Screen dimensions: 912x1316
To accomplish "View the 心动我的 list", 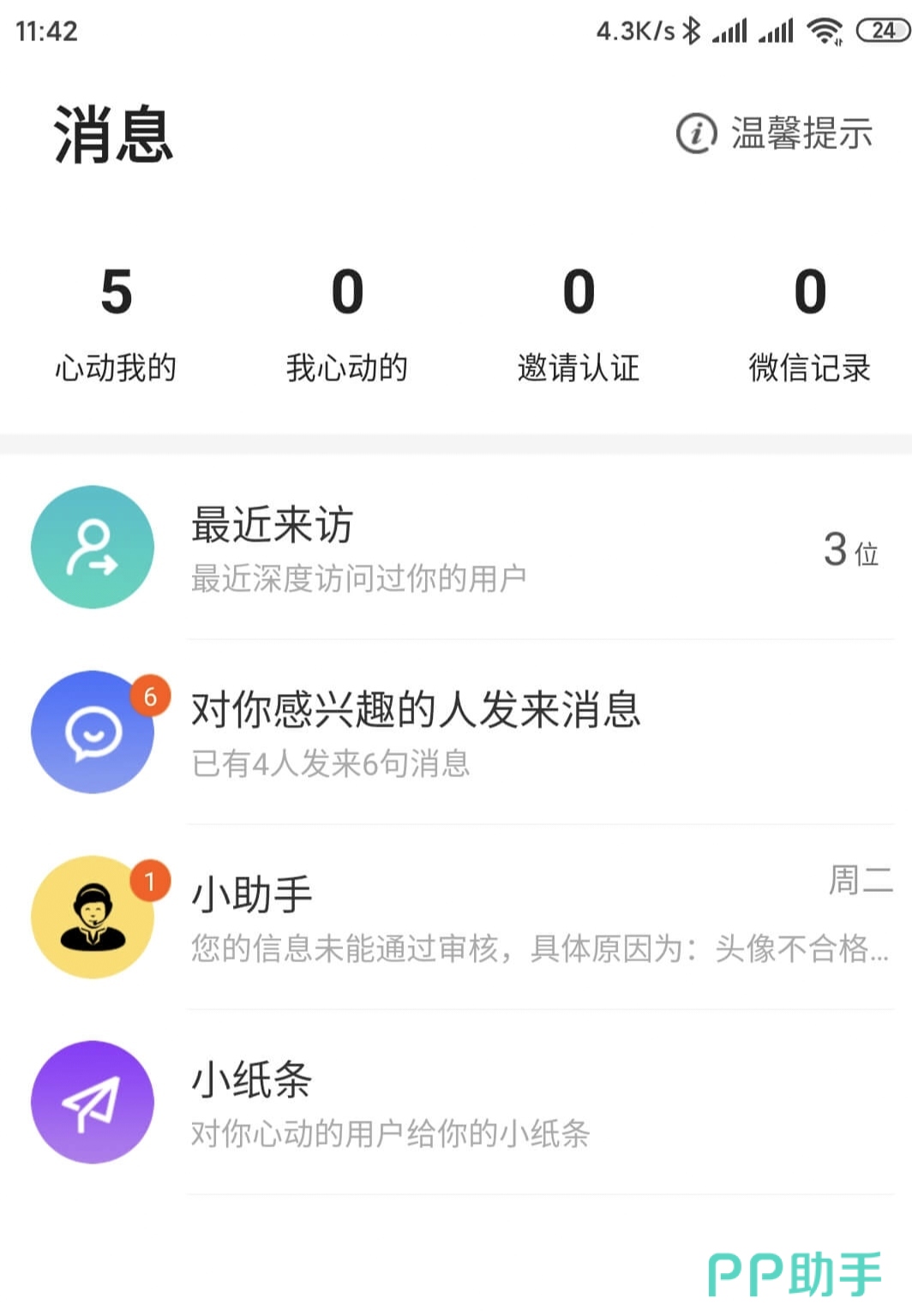I will click(116, 323).
